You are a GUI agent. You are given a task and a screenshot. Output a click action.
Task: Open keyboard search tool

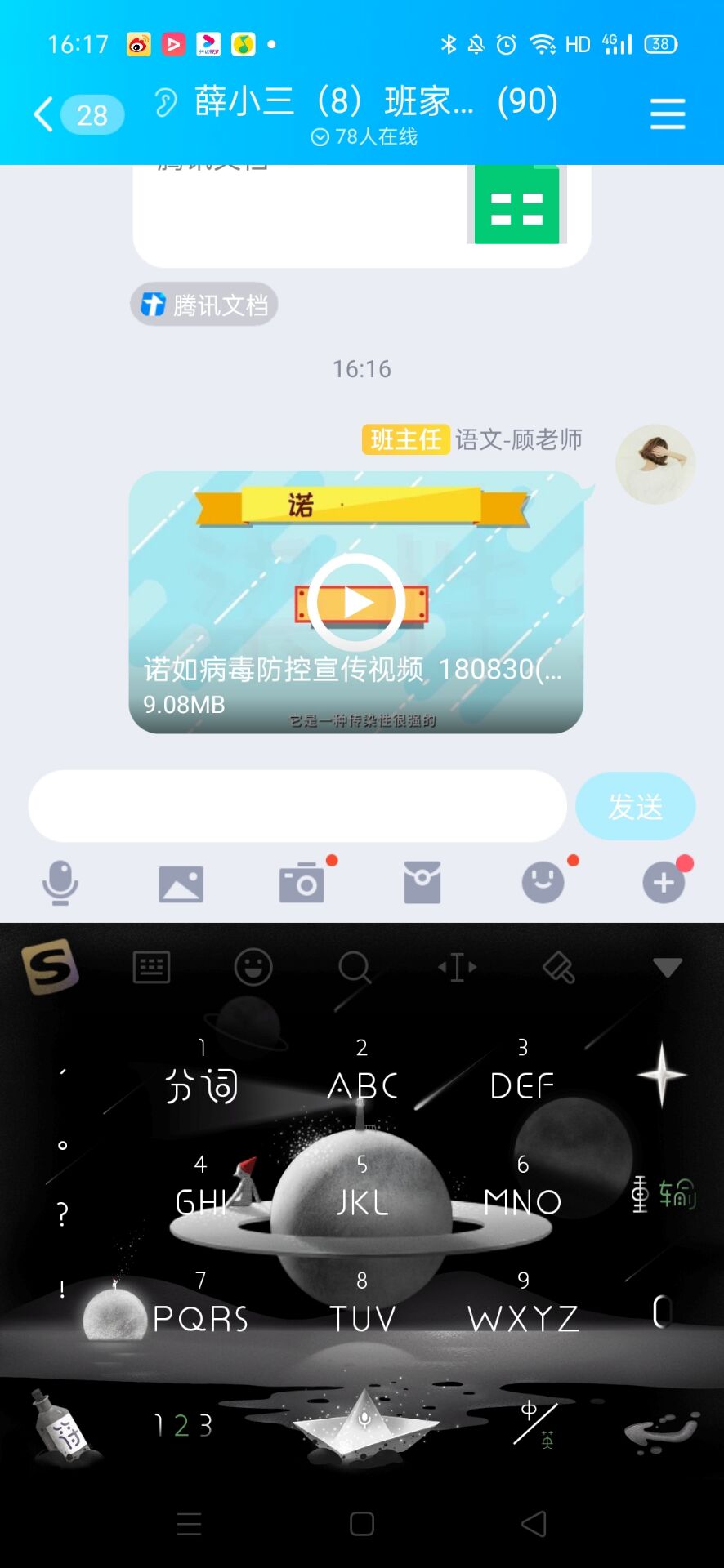[x=355, y=968]
